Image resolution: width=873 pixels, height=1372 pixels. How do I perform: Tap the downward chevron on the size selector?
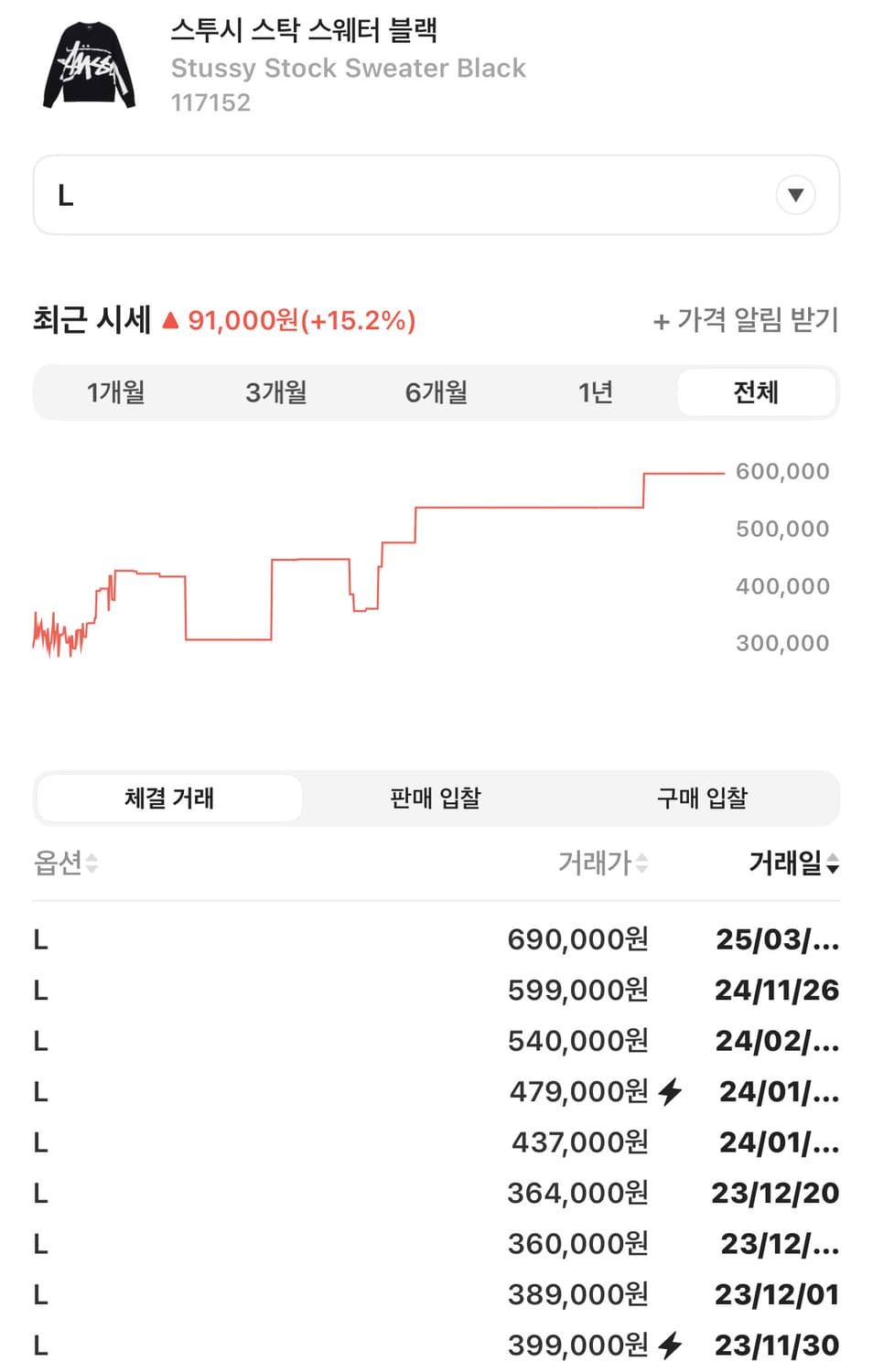pos(795,194)
